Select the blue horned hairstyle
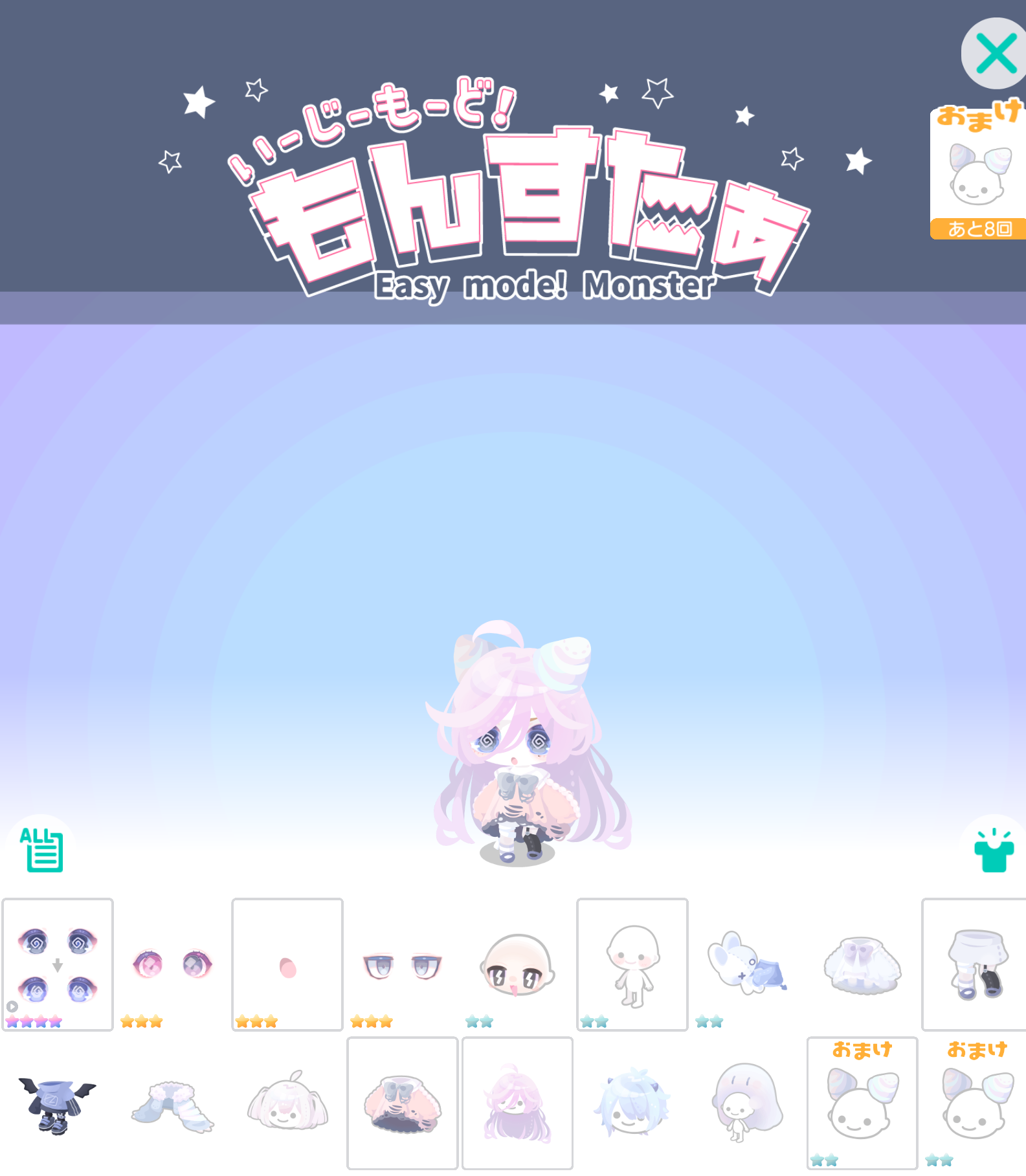The height and width of the screenshot is (1176, 1026). (x=632, y=1104)
